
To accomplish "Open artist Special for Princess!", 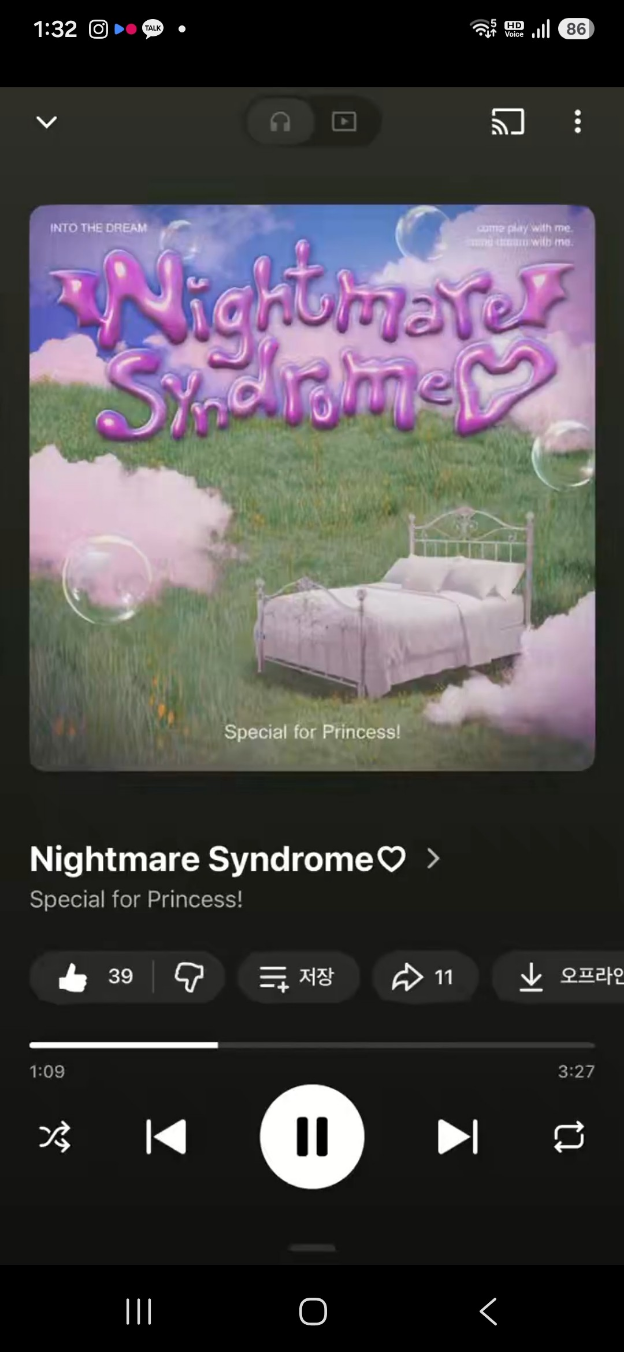I will tap(136, 899).
